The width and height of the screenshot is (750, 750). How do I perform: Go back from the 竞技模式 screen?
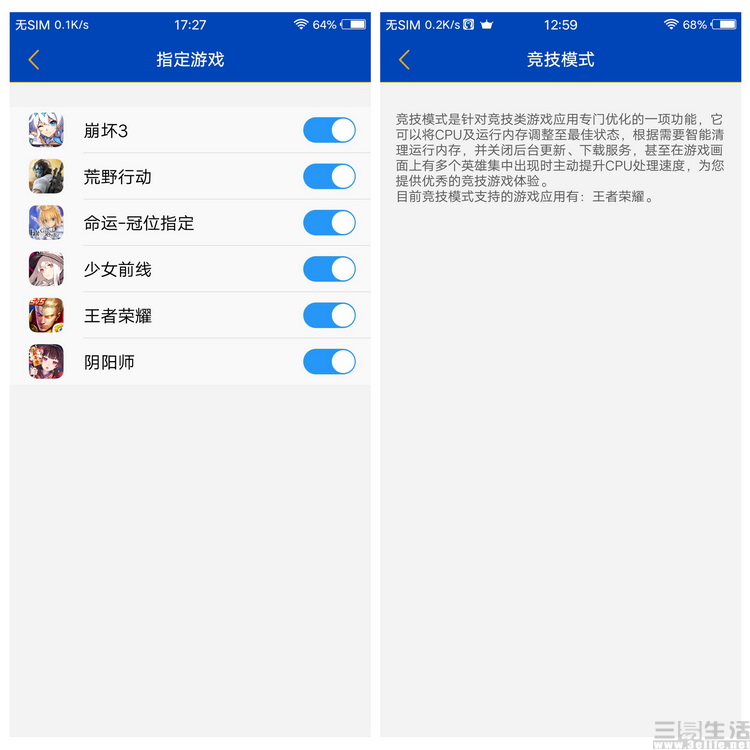pyautogui.click(x=404, y=60)
